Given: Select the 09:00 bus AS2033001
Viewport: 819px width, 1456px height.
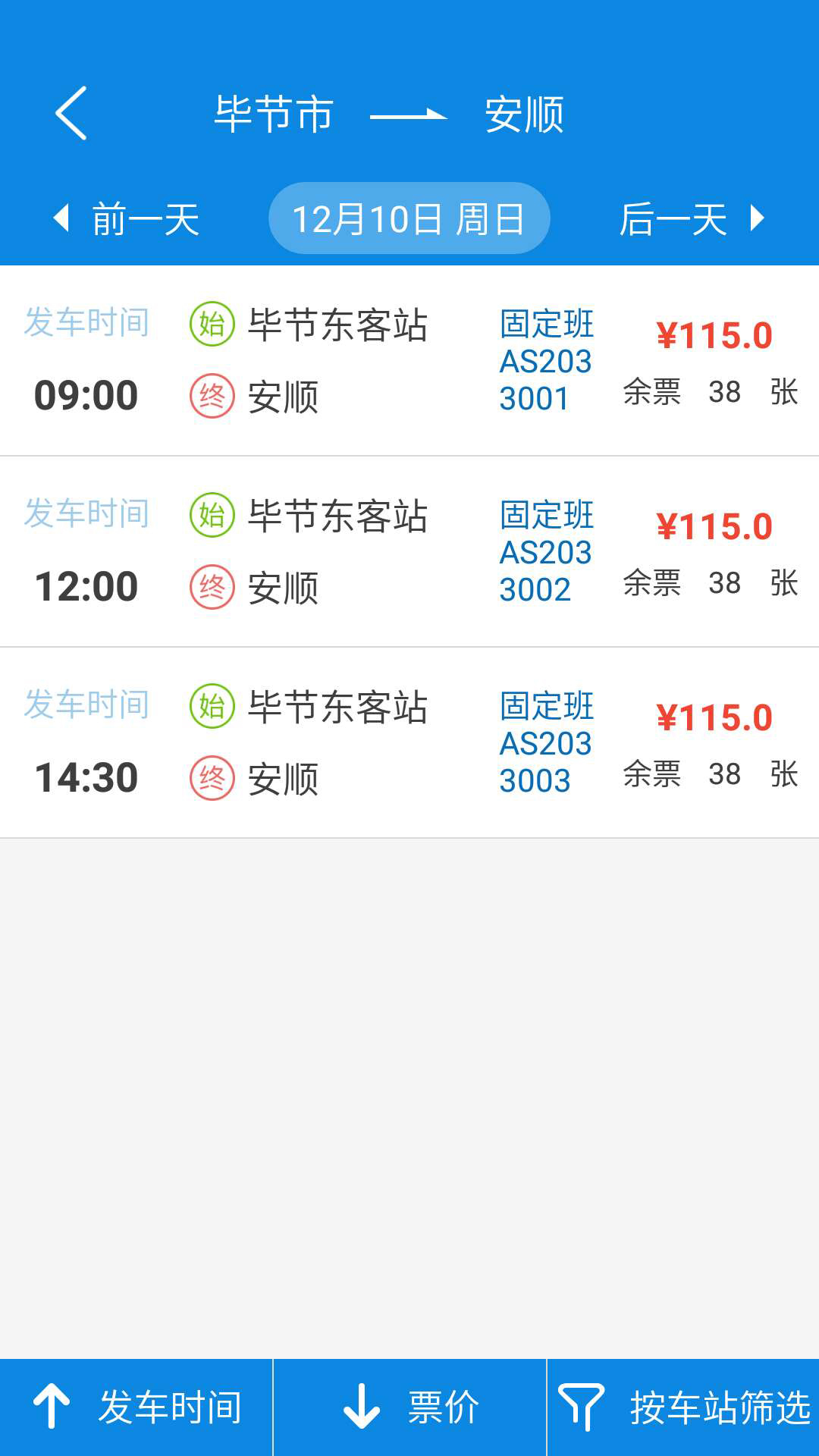Looking at the screenshot, I should (x=409, y=361).
